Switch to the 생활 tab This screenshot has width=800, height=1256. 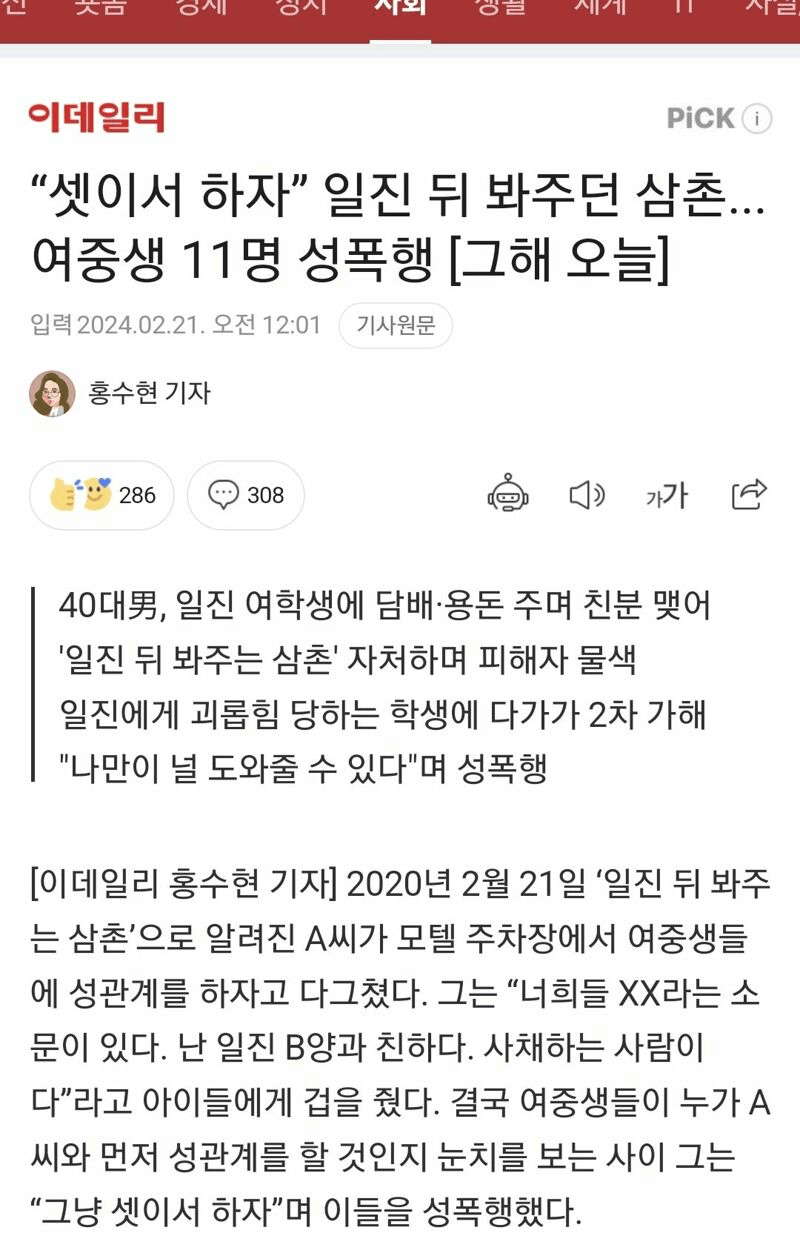tap(500, 8)
